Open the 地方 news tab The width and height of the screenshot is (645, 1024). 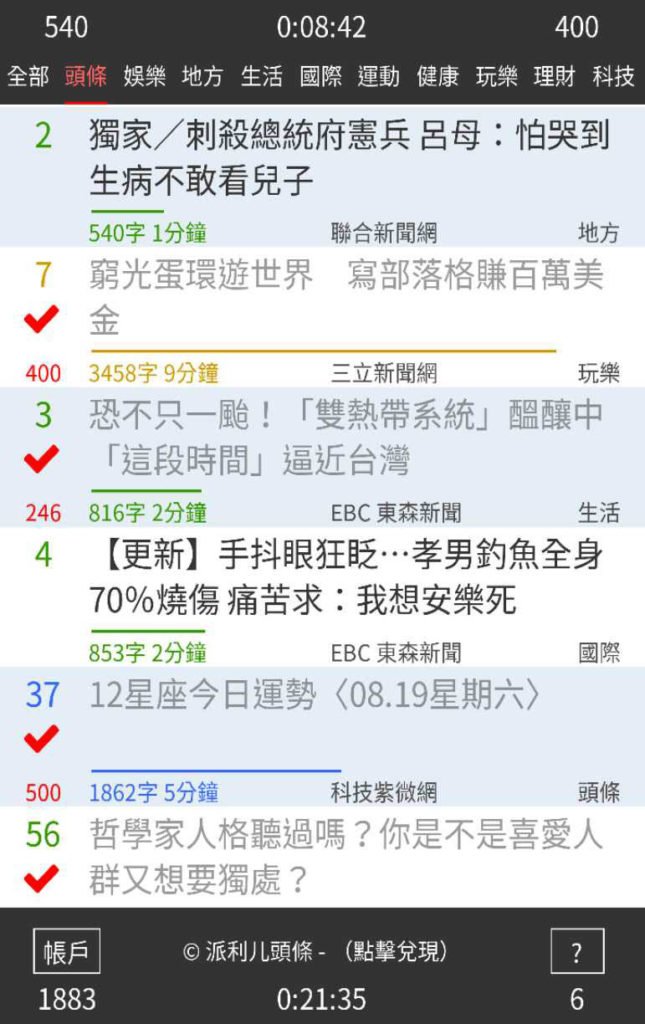203,77
